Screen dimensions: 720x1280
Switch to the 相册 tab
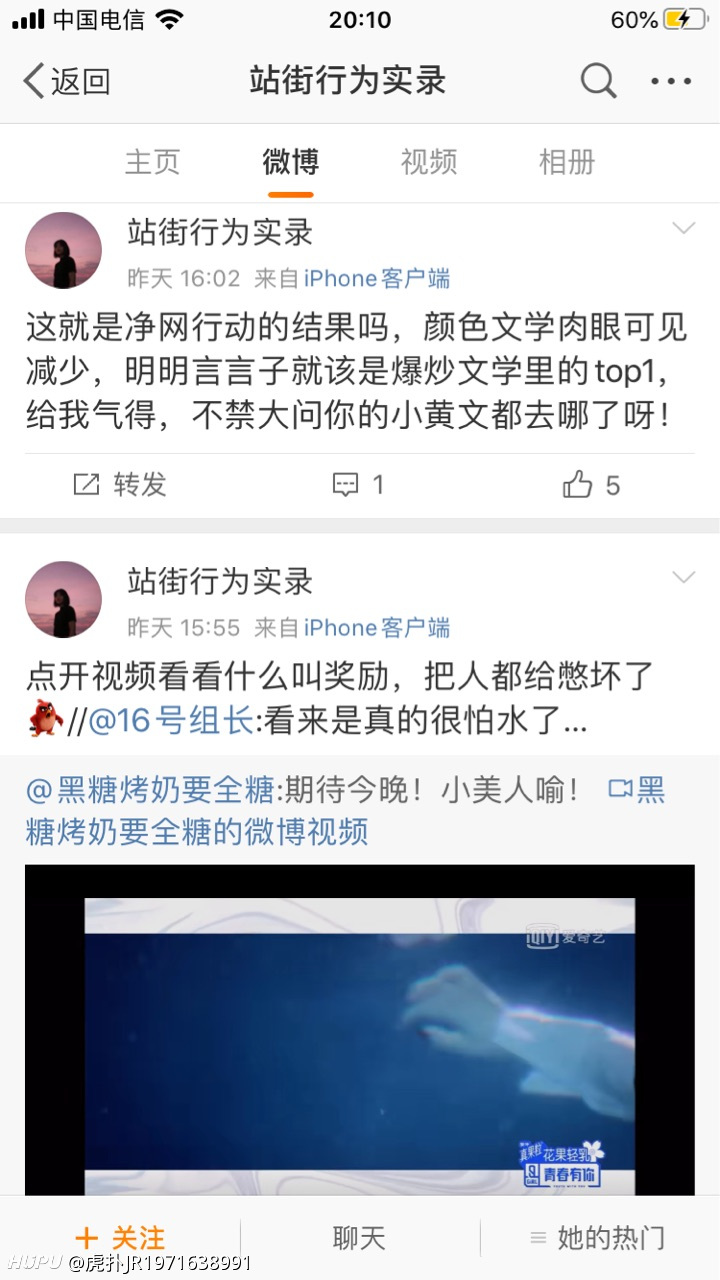567,161
